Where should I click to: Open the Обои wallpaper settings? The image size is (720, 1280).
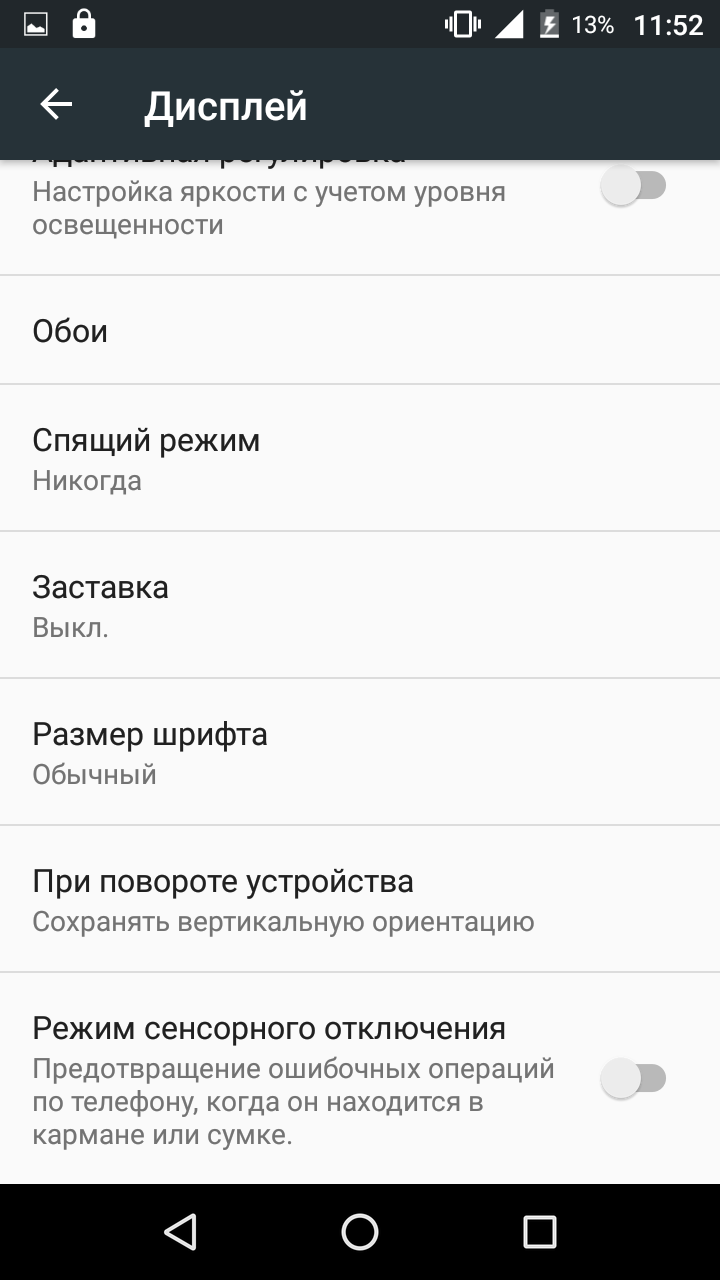pyautogui.click(x=360, y=330)
